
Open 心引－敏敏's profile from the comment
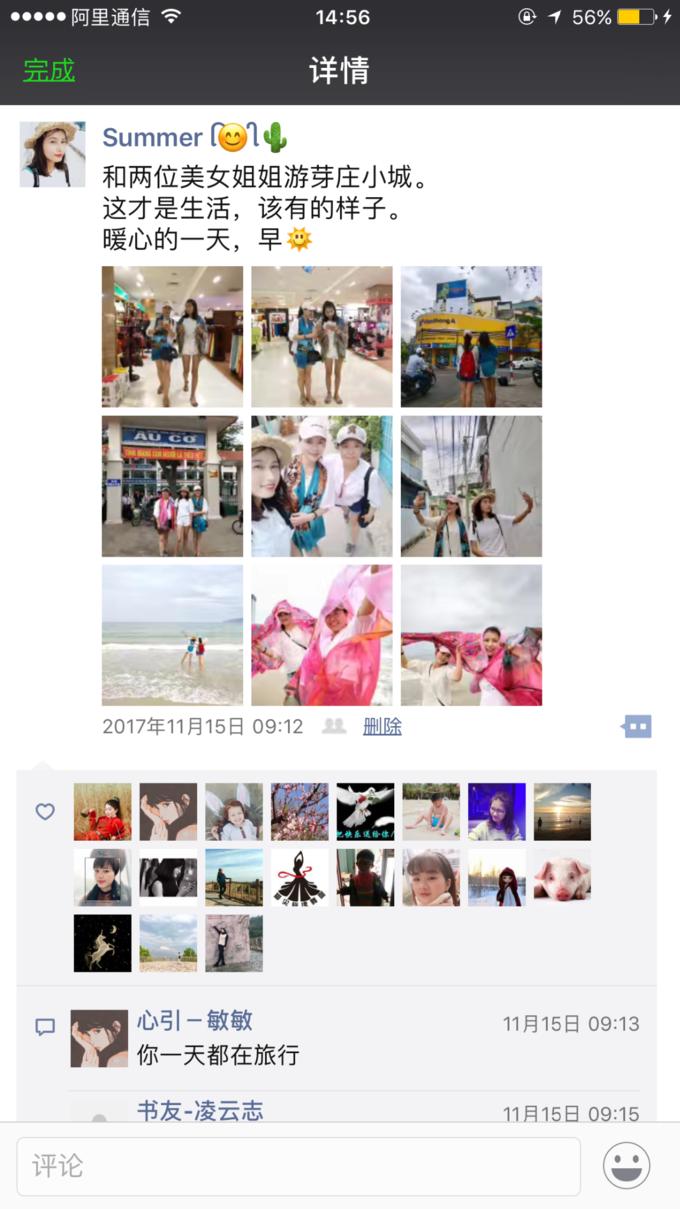click(195, 1021)
